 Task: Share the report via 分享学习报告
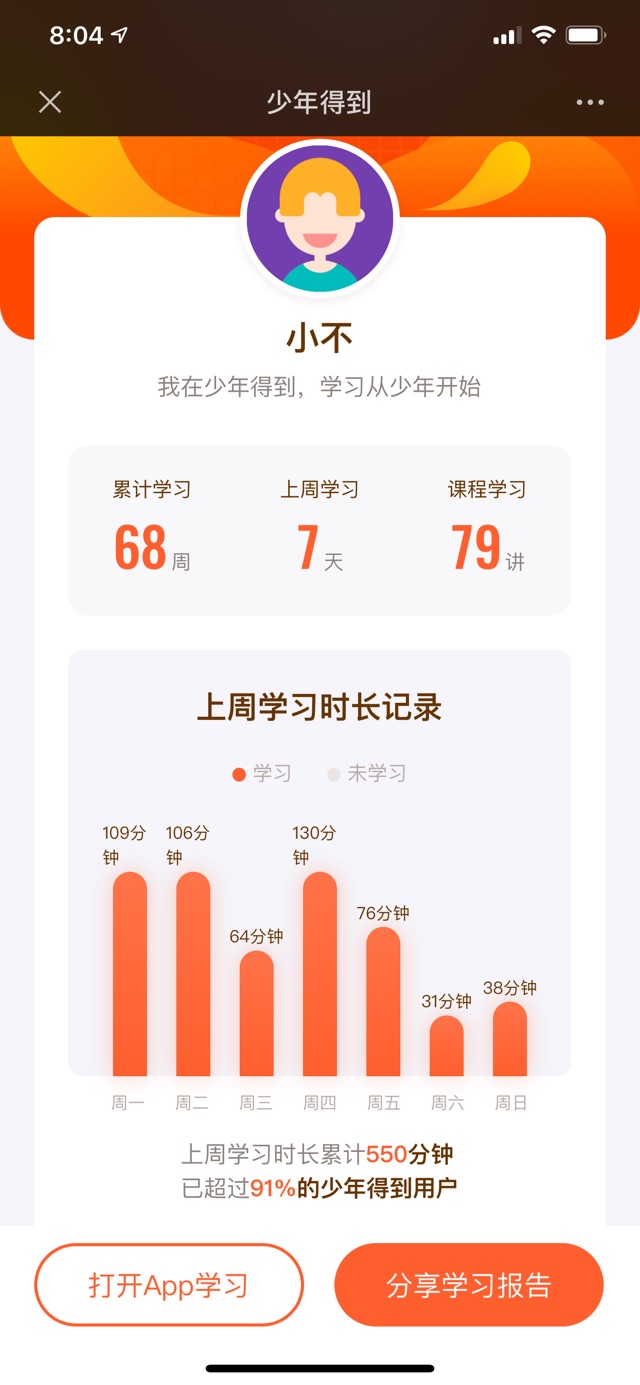tap(469, 1285)
